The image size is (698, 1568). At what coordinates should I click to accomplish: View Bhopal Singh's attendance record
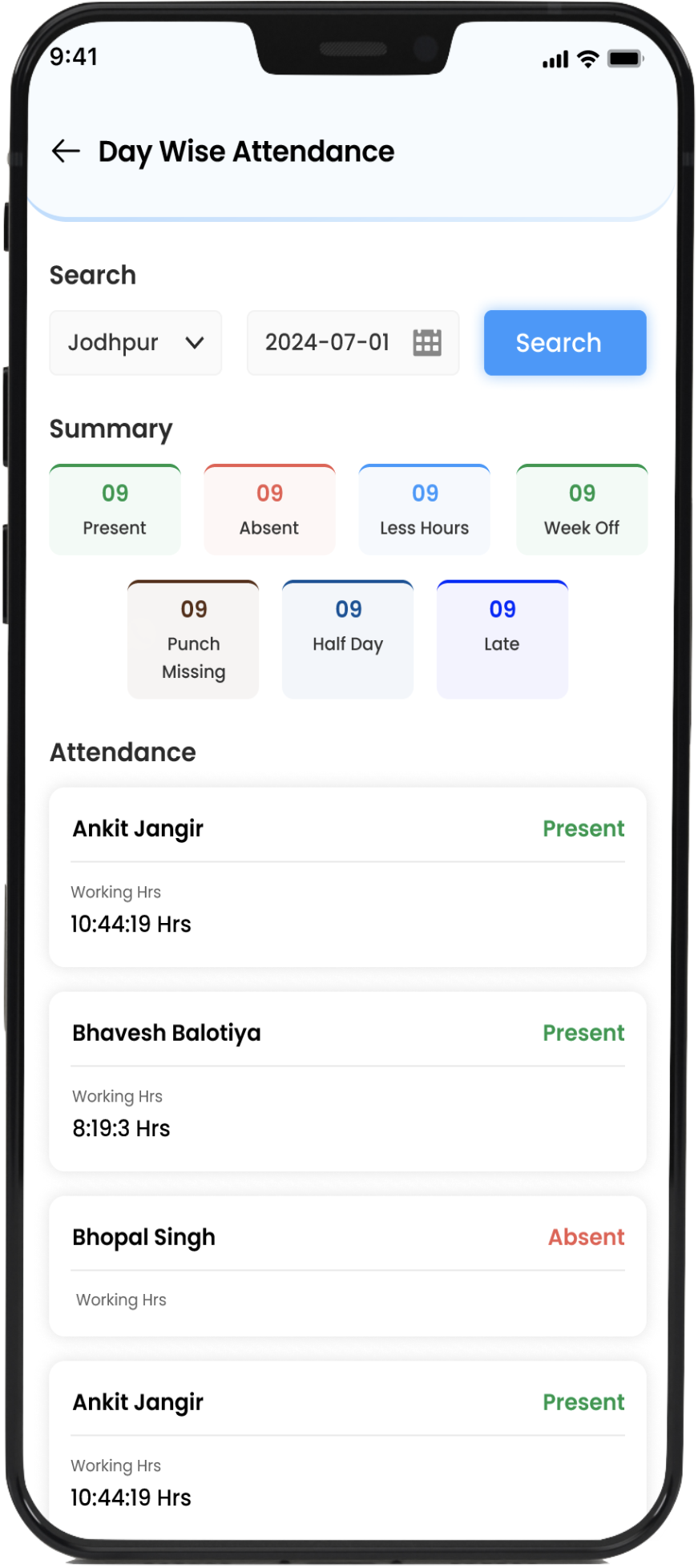[347, 1266]
